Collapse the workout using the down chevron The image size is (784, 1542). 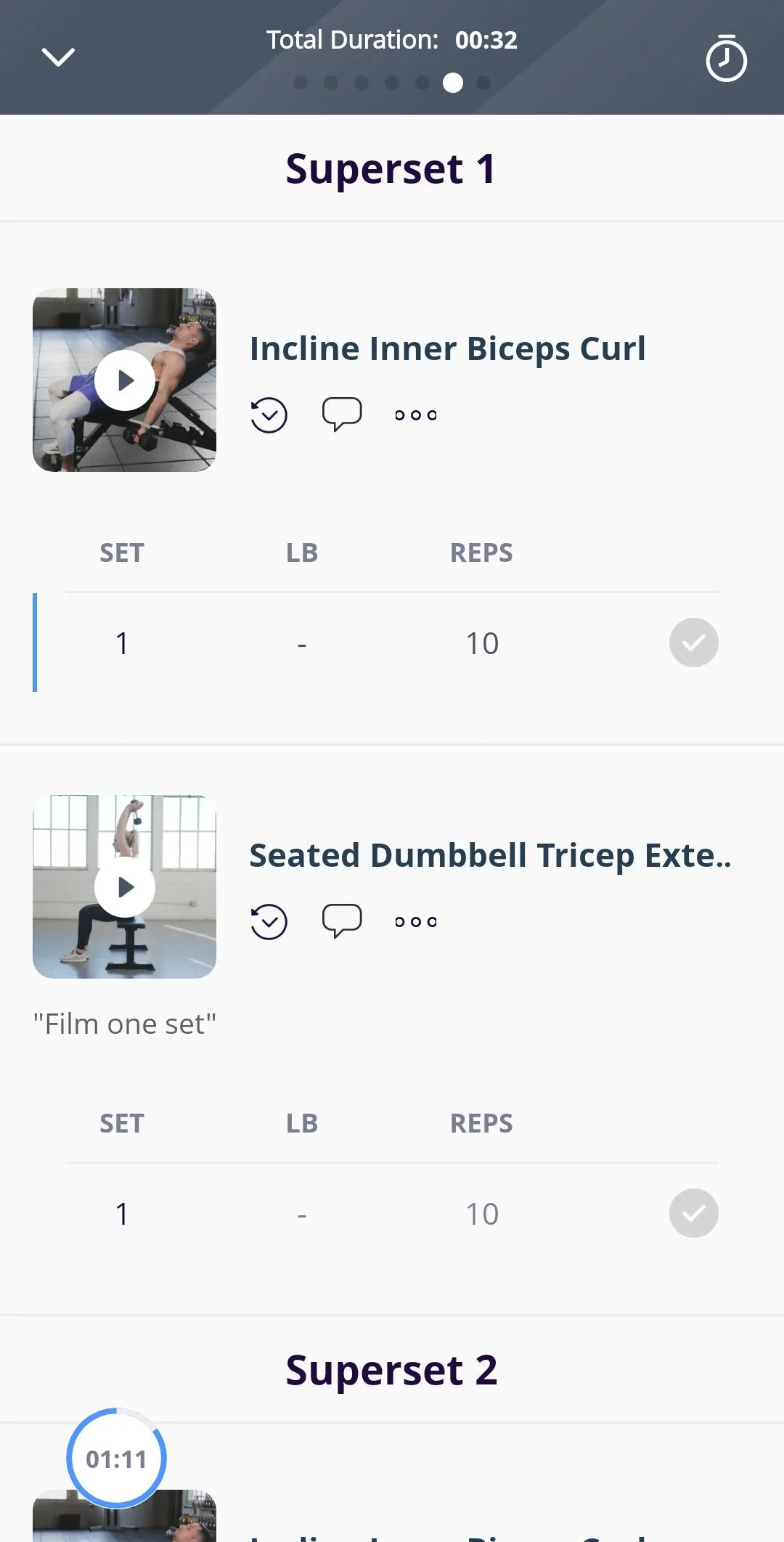[58, 57]
